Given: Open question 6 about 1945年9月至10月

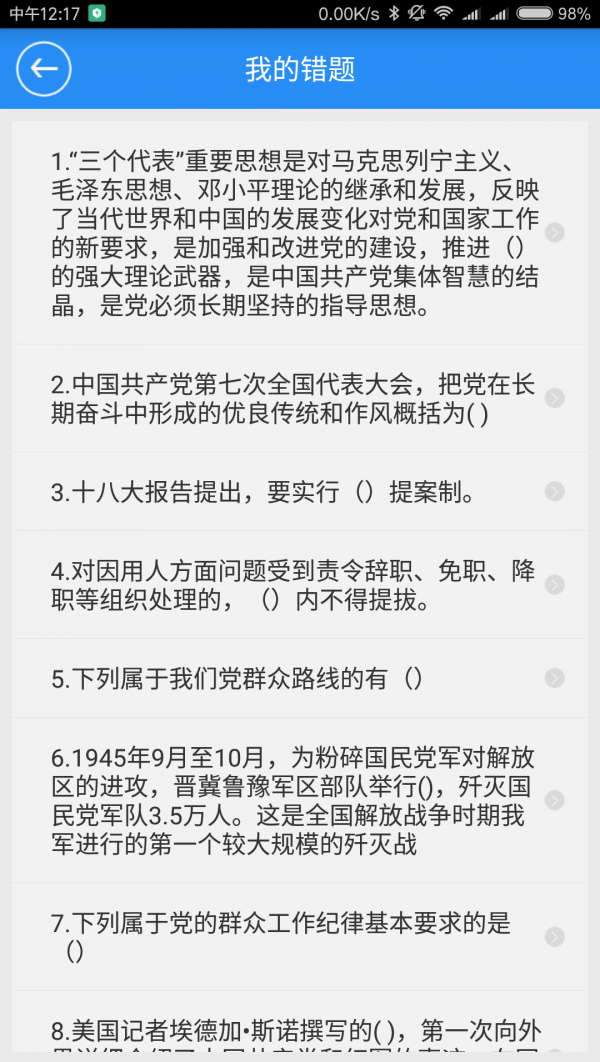Looking at the screenshot, I should [x=300, y=800].
